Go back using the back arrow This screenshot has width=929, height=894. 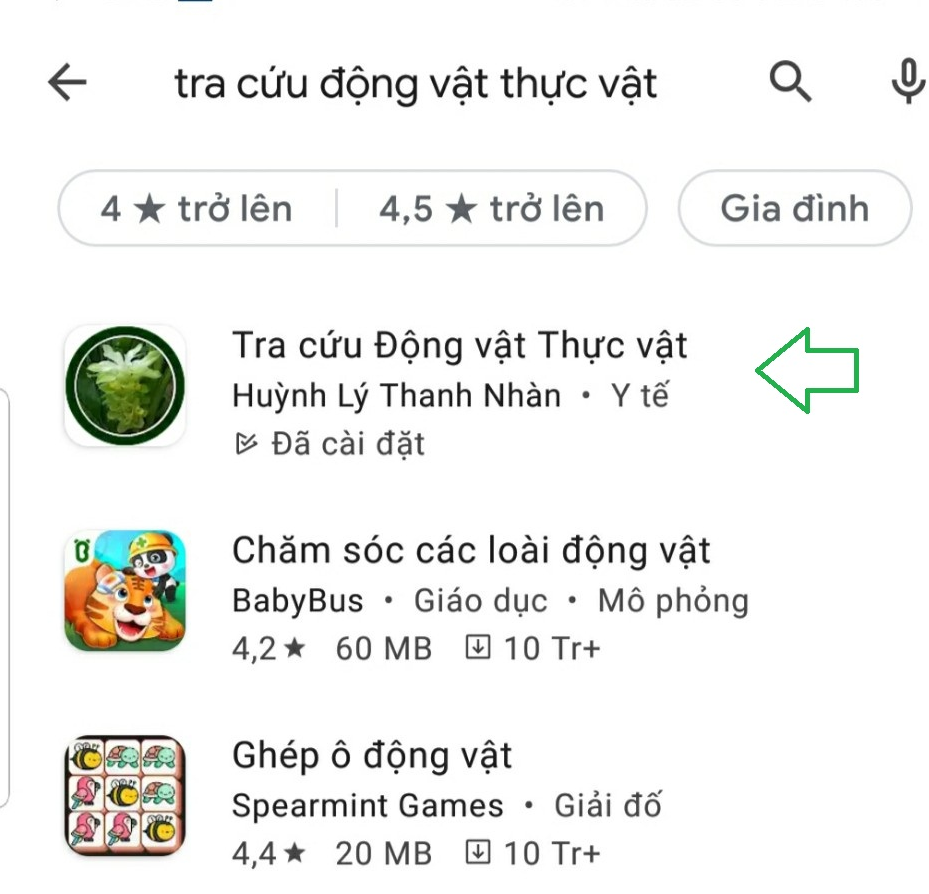click(68, 84)
